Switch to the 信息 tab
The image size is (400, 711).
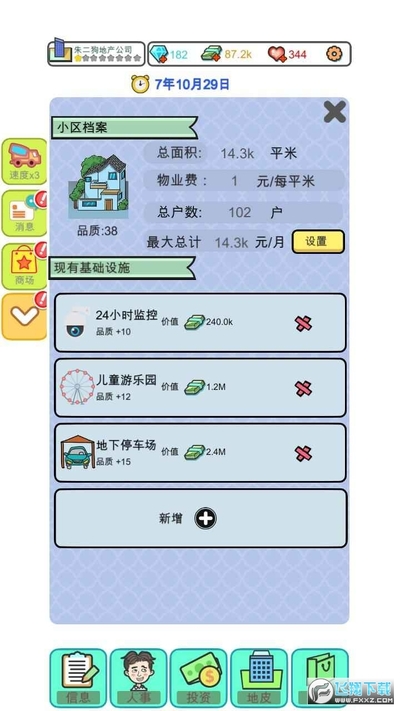pyautogui.click(x=78, y=678)
